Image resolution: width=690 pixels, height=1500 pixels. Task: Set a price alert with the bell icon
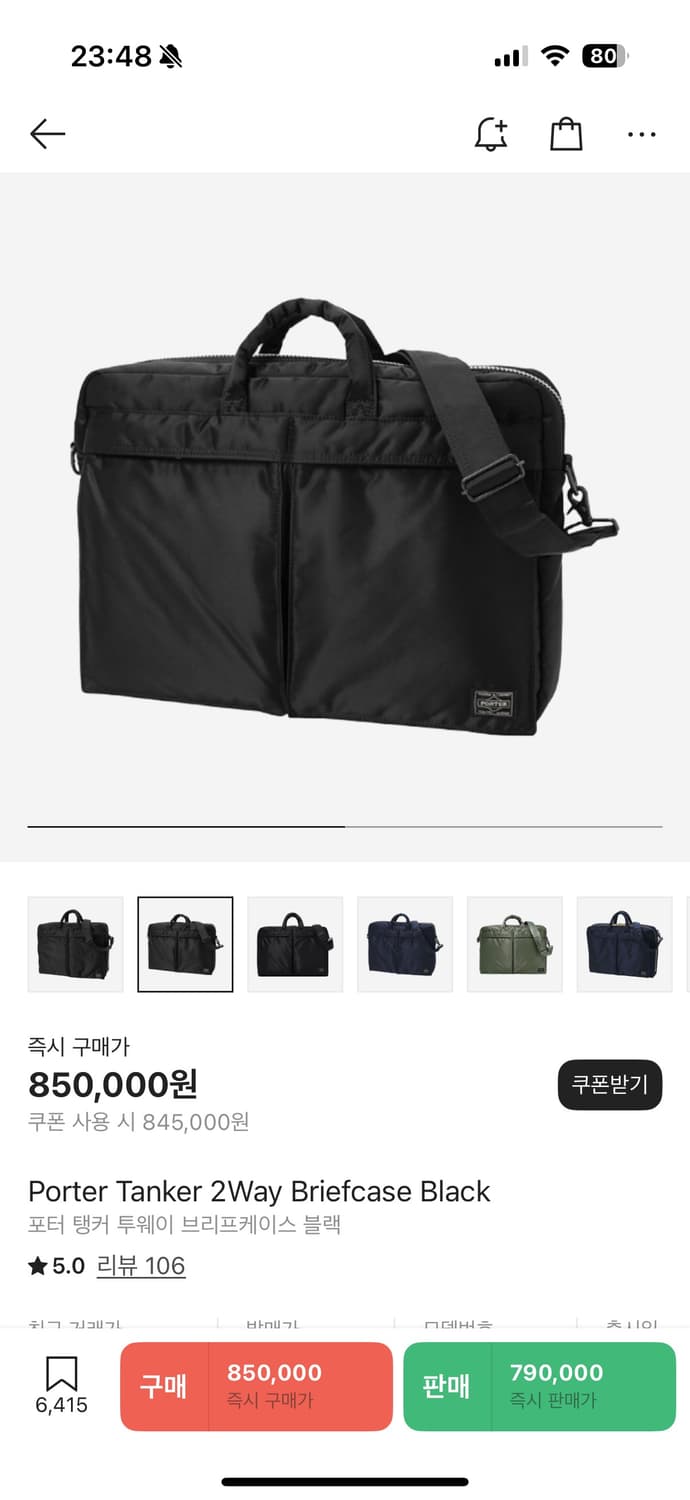490,134
